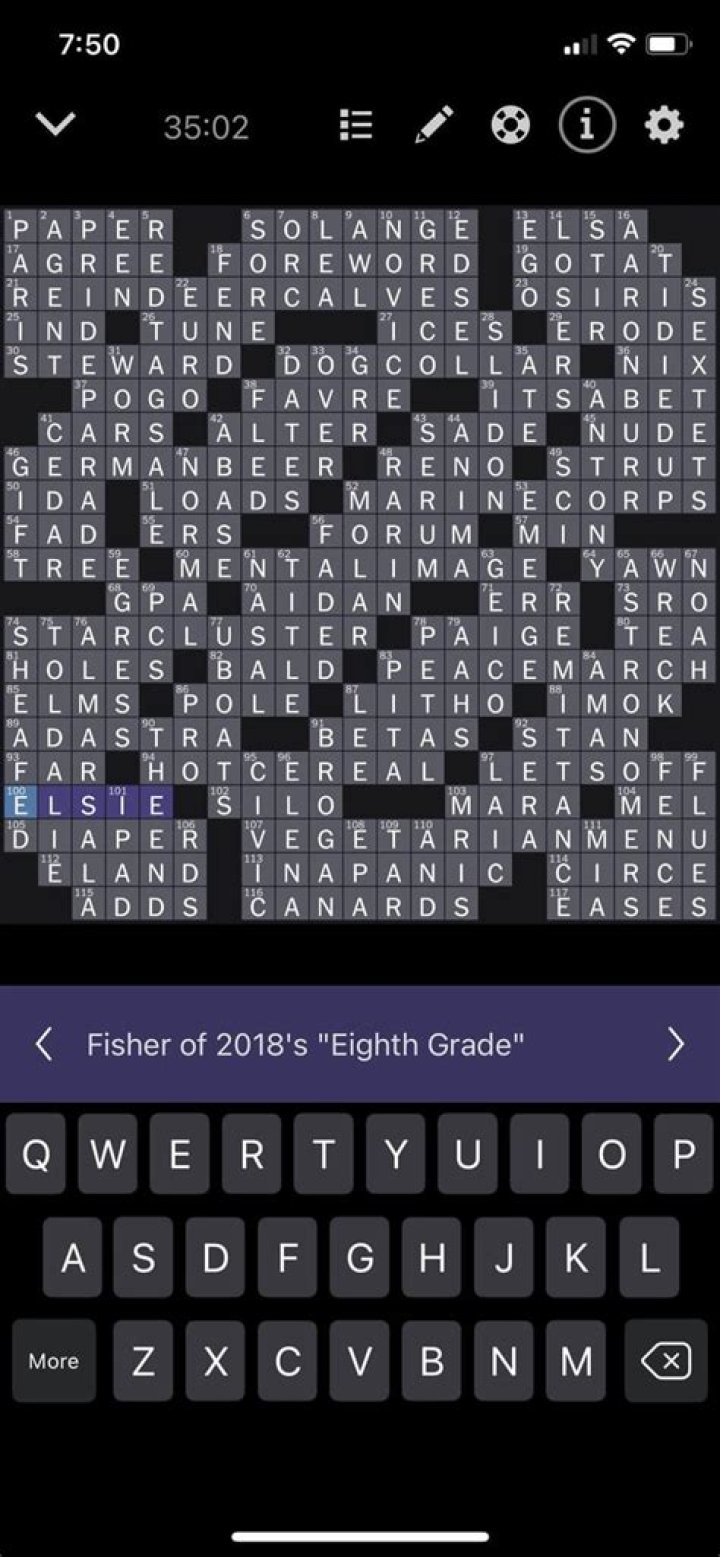The width and height of the screenshot is (720, 1557).
Task: Toggle pencil mode
Action: (x=433, y=125)
